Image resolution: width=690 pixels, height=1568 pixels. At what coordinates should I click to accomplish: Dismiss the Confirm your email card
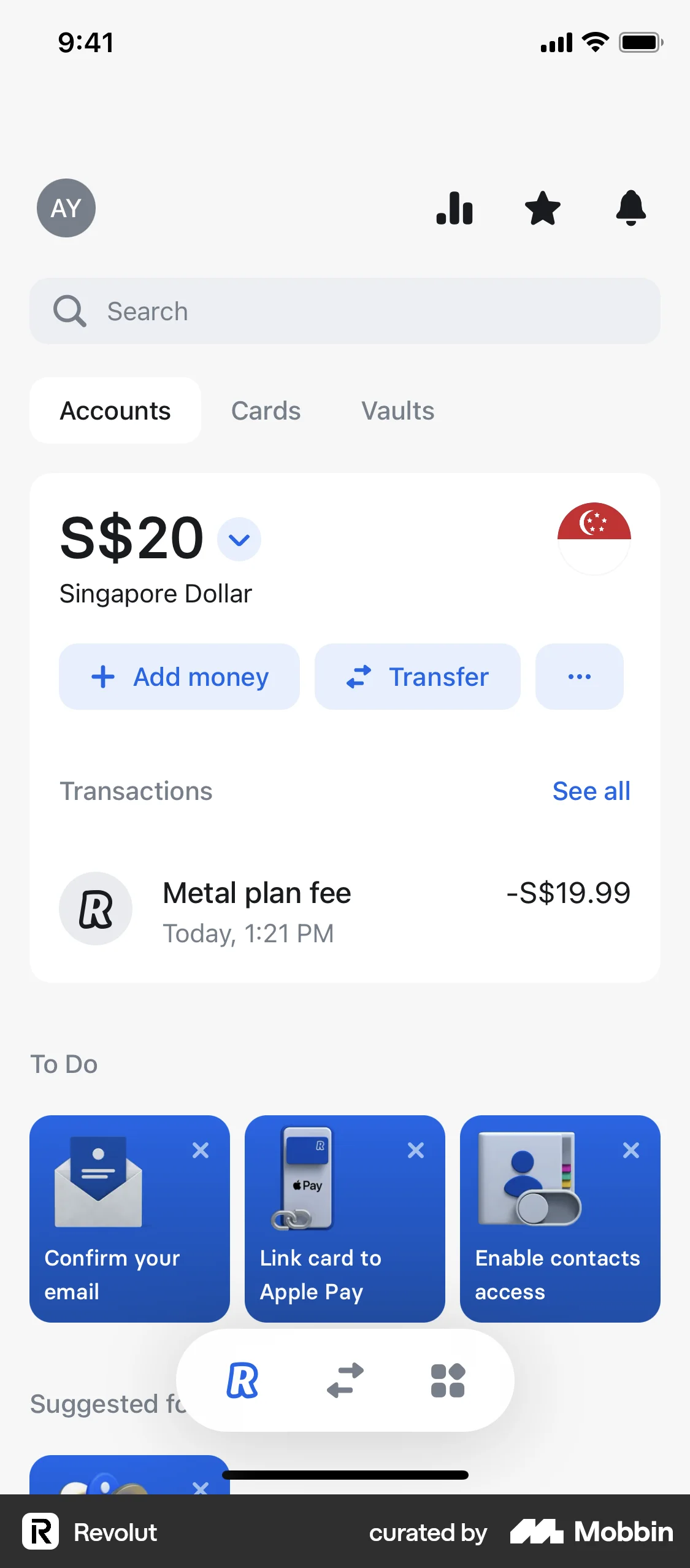coord(201,1150)
